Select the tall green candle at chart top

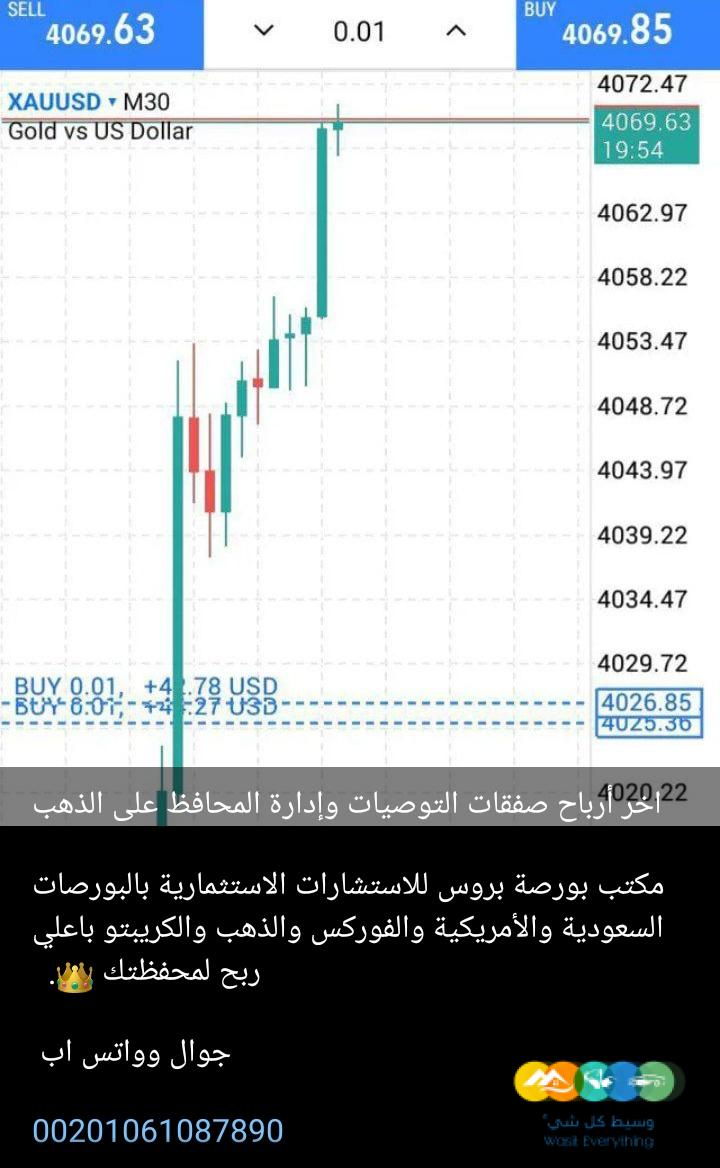[322, 220]
